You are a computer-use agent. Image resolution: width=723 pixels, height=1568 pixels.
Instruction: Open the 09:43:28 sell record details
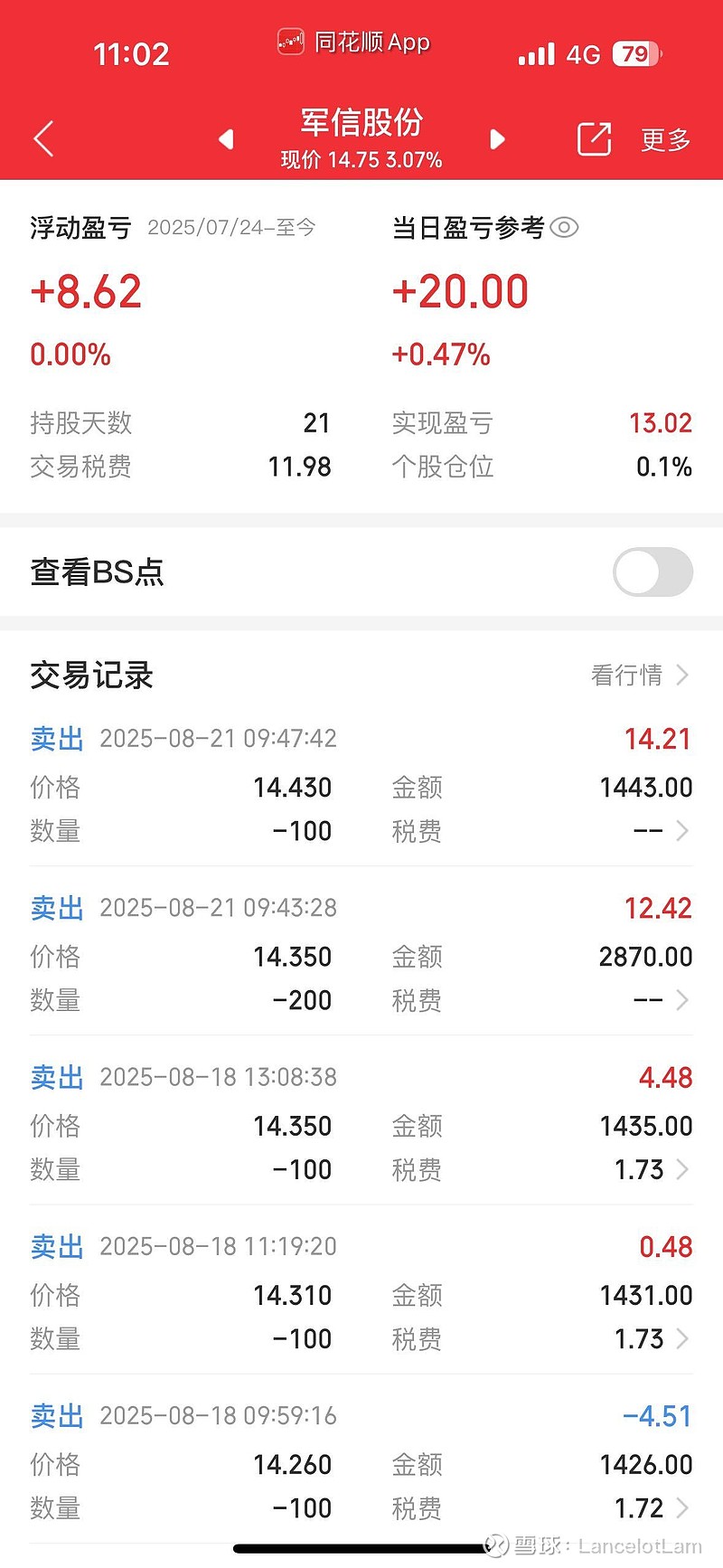[x=361, y=953]
